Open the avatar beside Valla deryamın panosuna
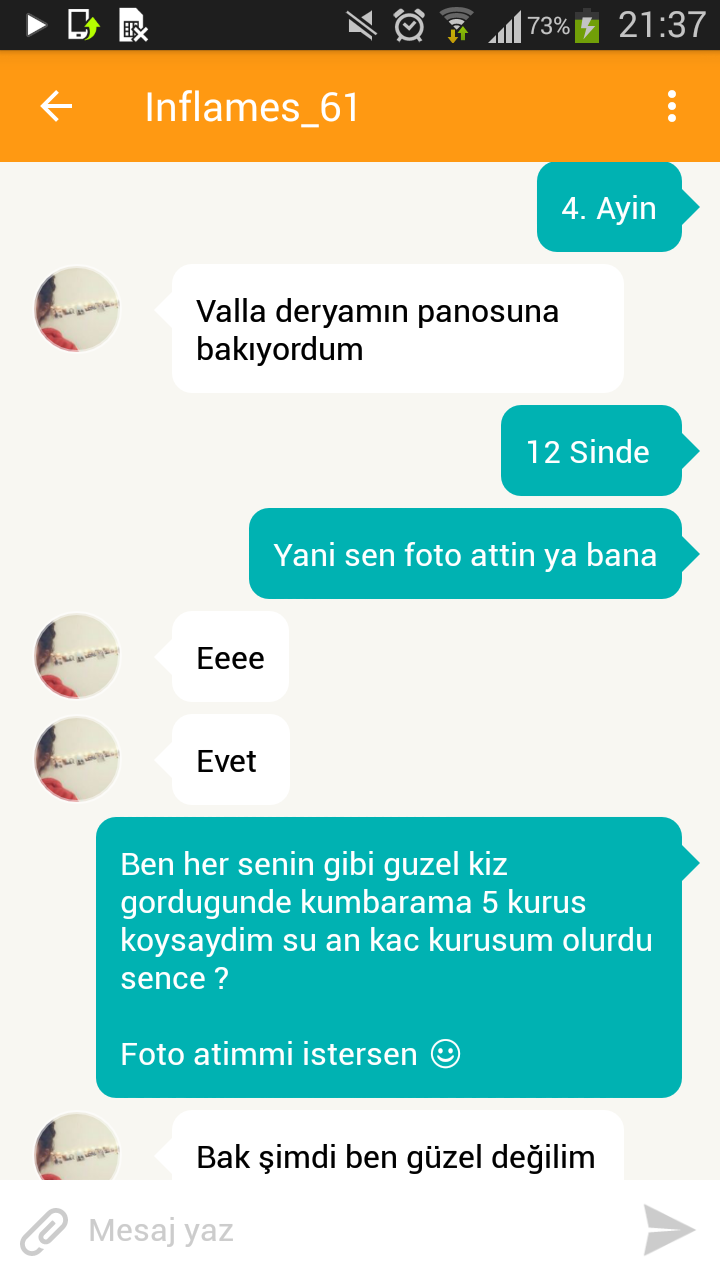Viewport: 720px width, 1280px height. click(78, 309)
